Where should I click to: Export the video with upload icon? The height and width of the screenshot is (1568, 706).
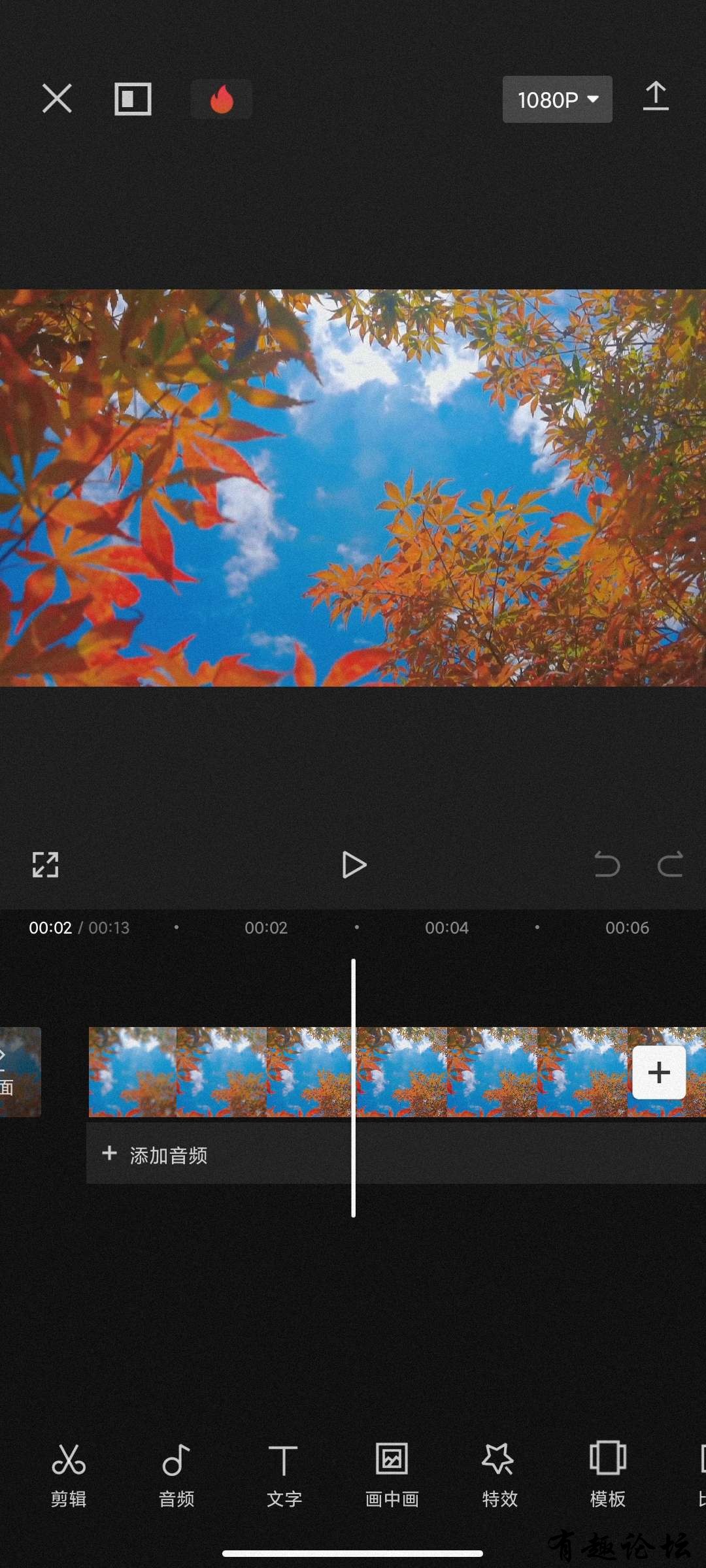(x=656, y=97)
